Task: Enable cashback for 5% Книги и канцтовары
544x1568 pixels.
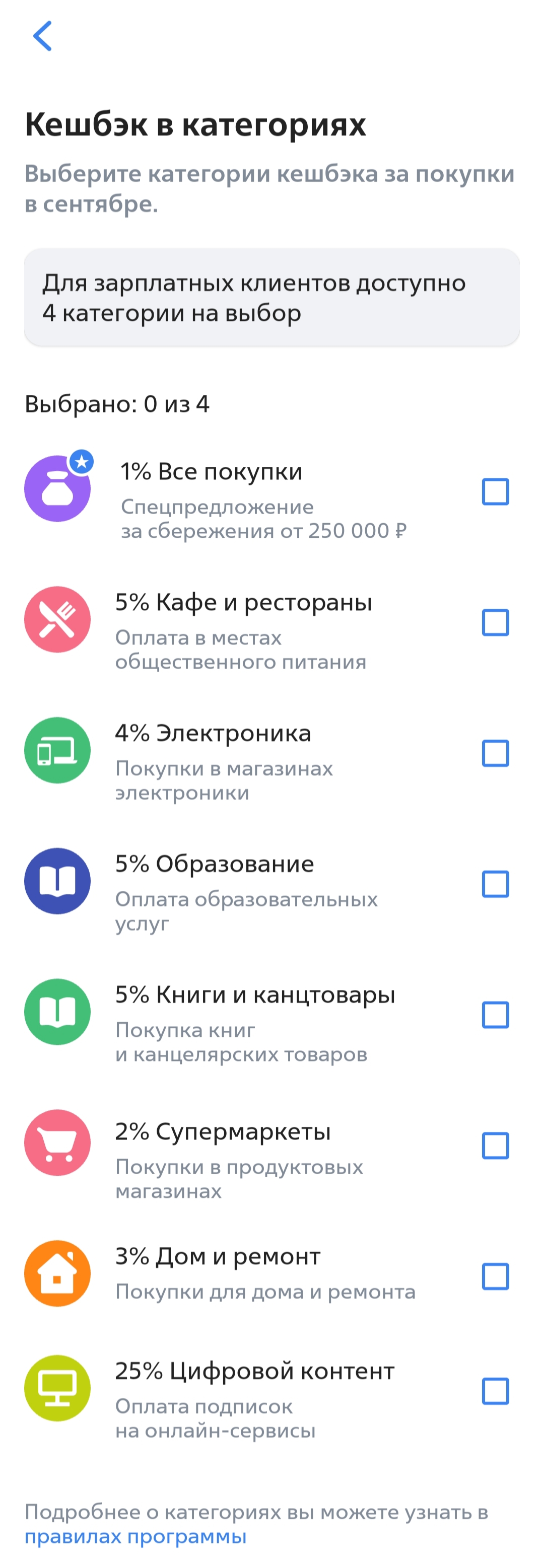Action: pos(495,1015)
